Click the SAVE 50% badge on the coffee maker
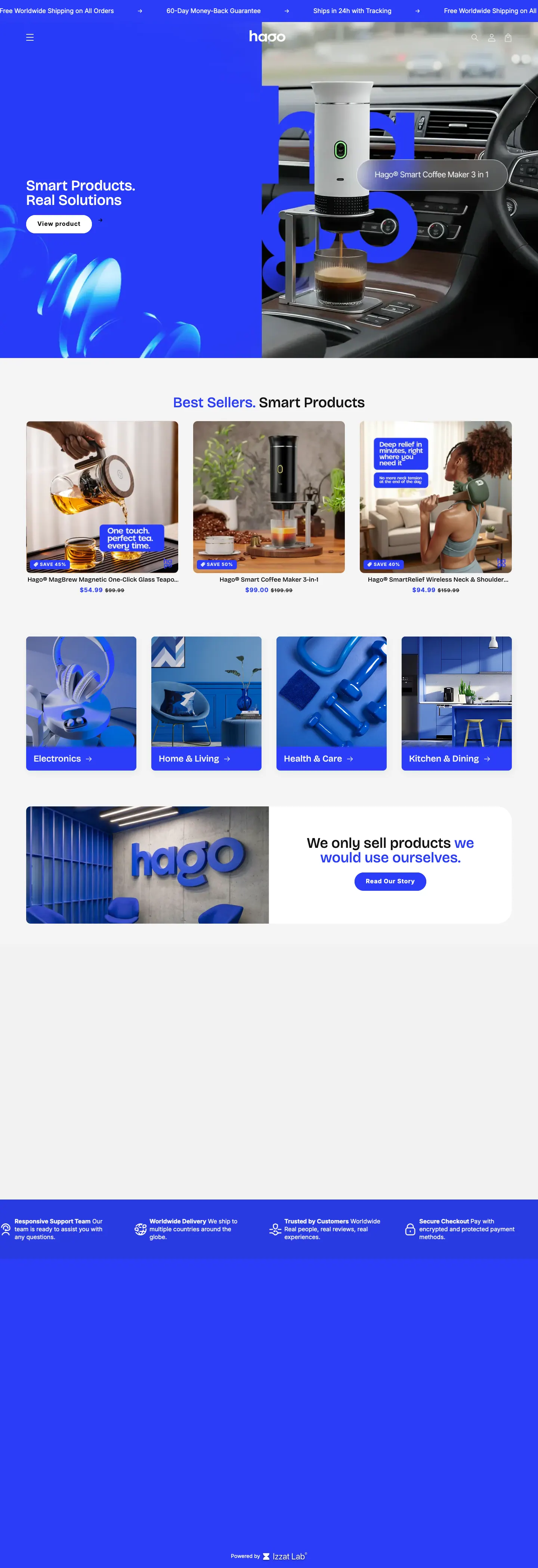538x1568 pixels. coord(216,564)
